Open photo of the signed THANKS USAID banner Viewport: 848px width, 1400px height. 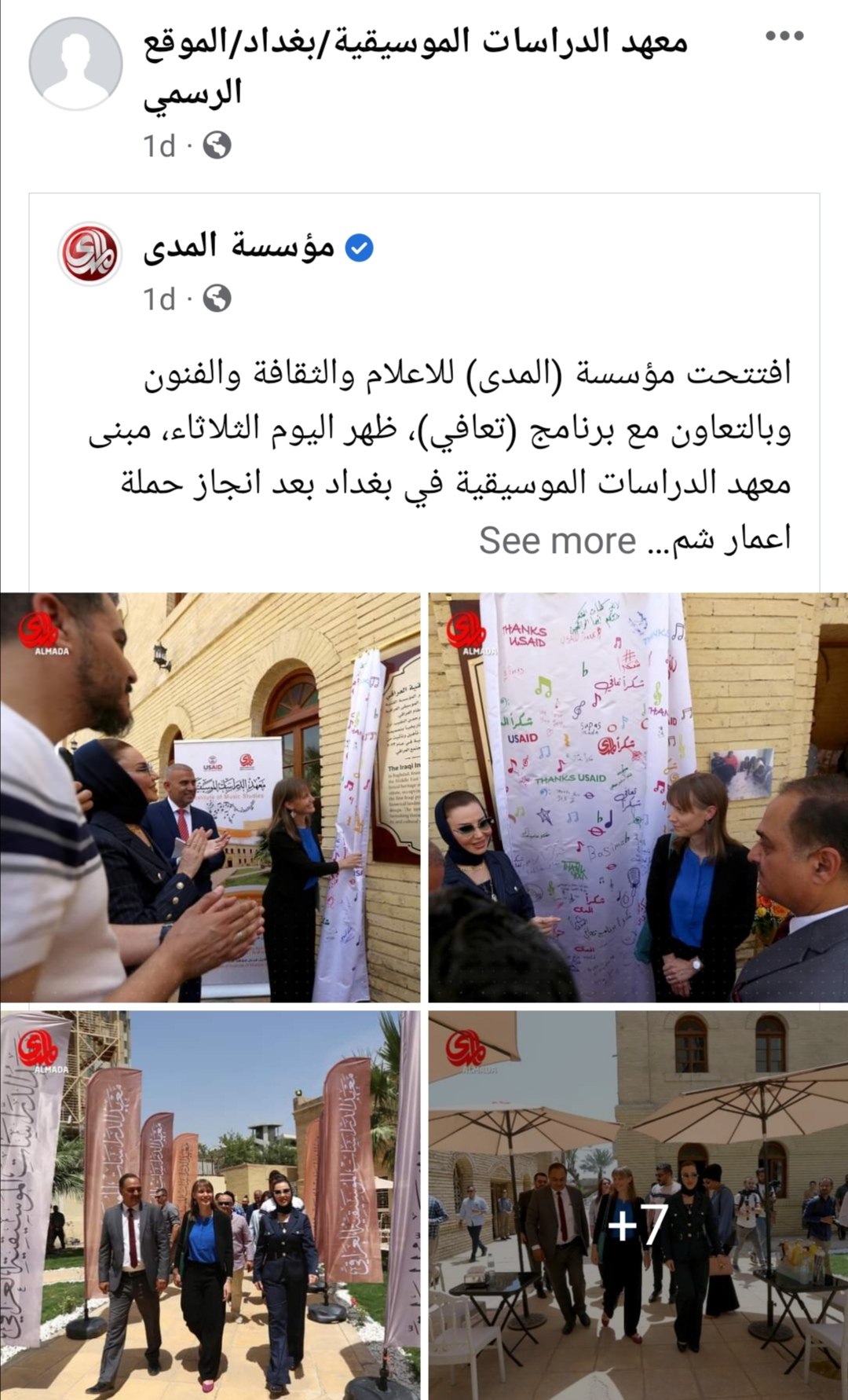[x=638, y=797]
